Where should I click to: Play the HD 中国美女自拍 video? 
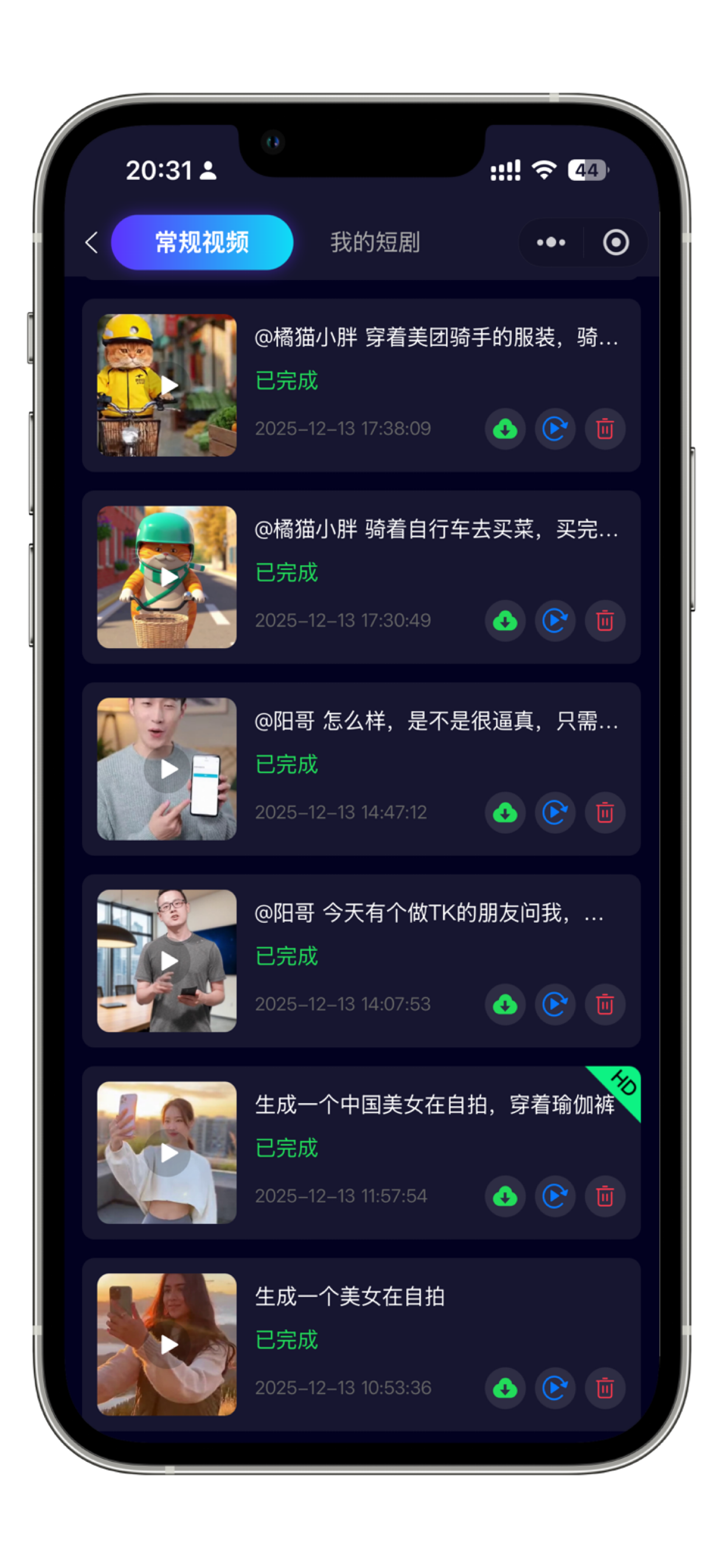tap(167, 1153)
